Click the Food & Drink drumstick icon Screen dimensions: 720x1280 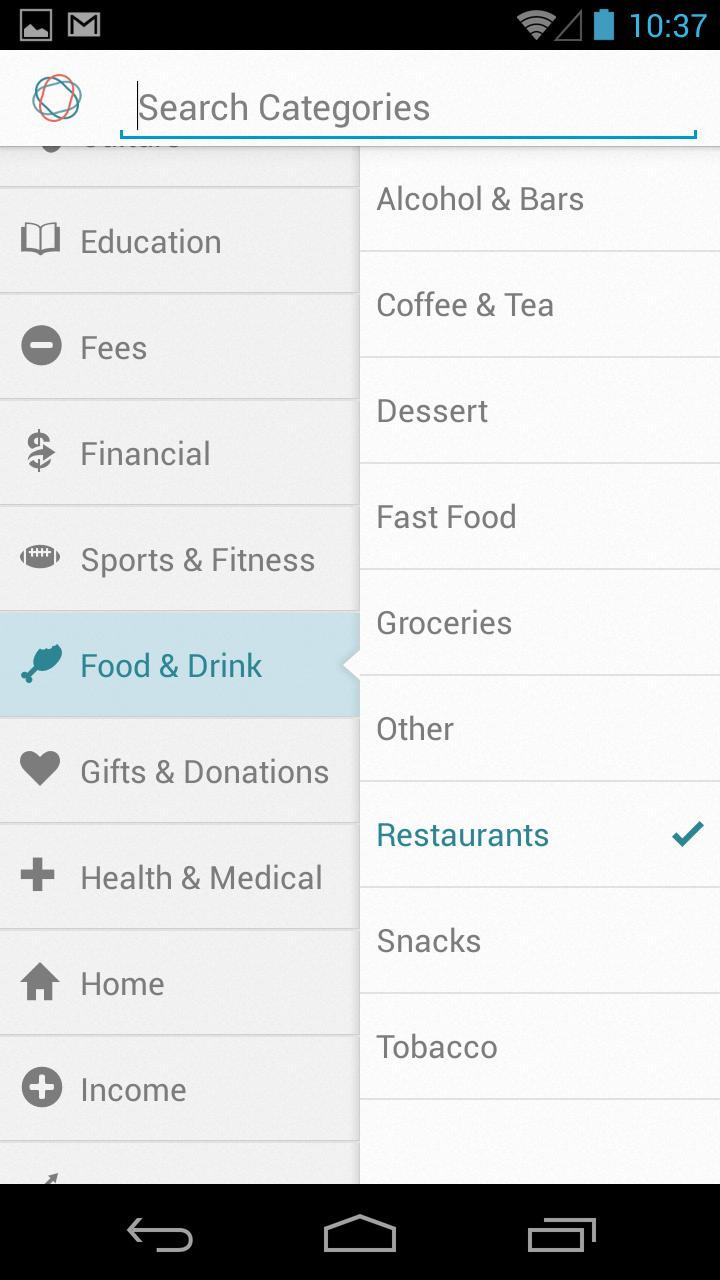tap(40, 663)
